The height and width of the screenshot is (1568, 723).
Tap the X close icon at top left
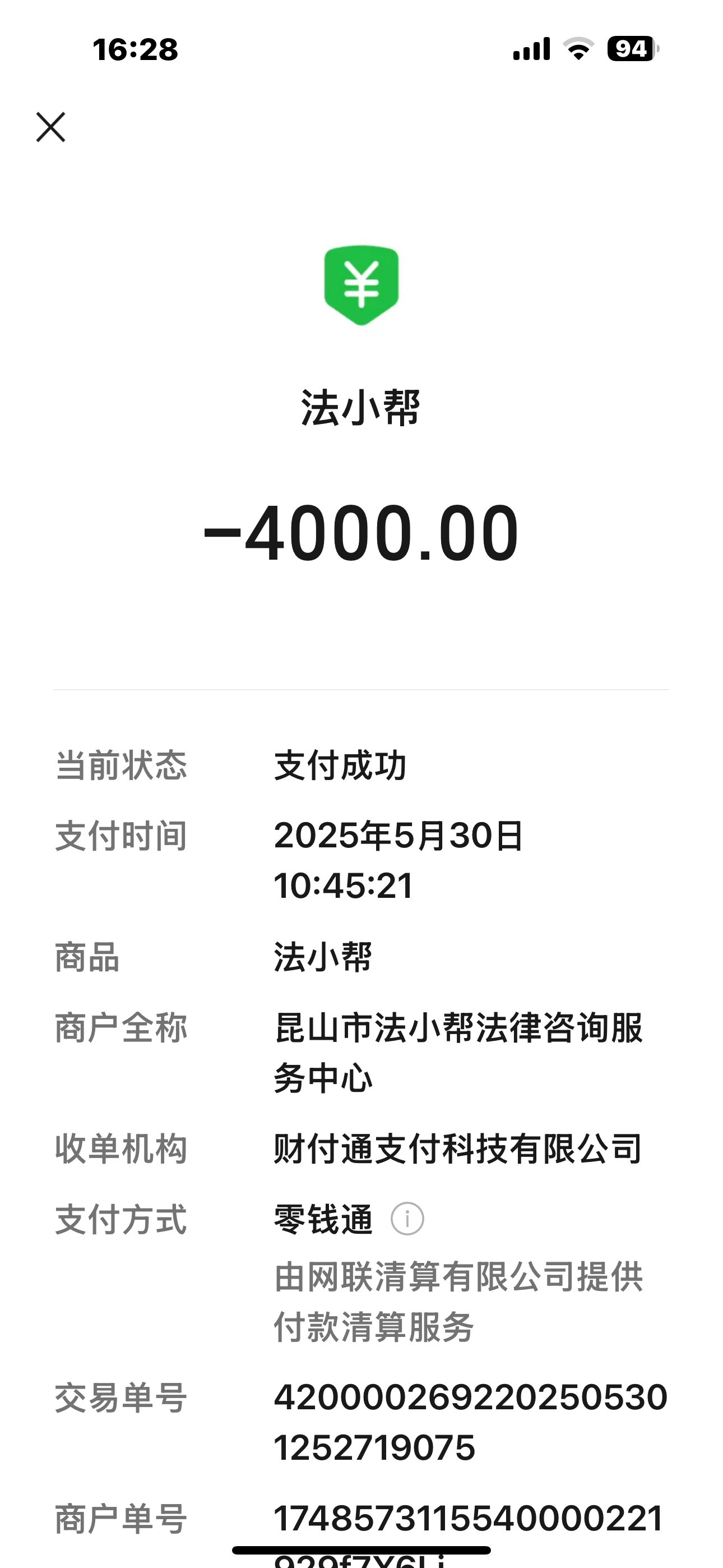[x=52, y=127]
